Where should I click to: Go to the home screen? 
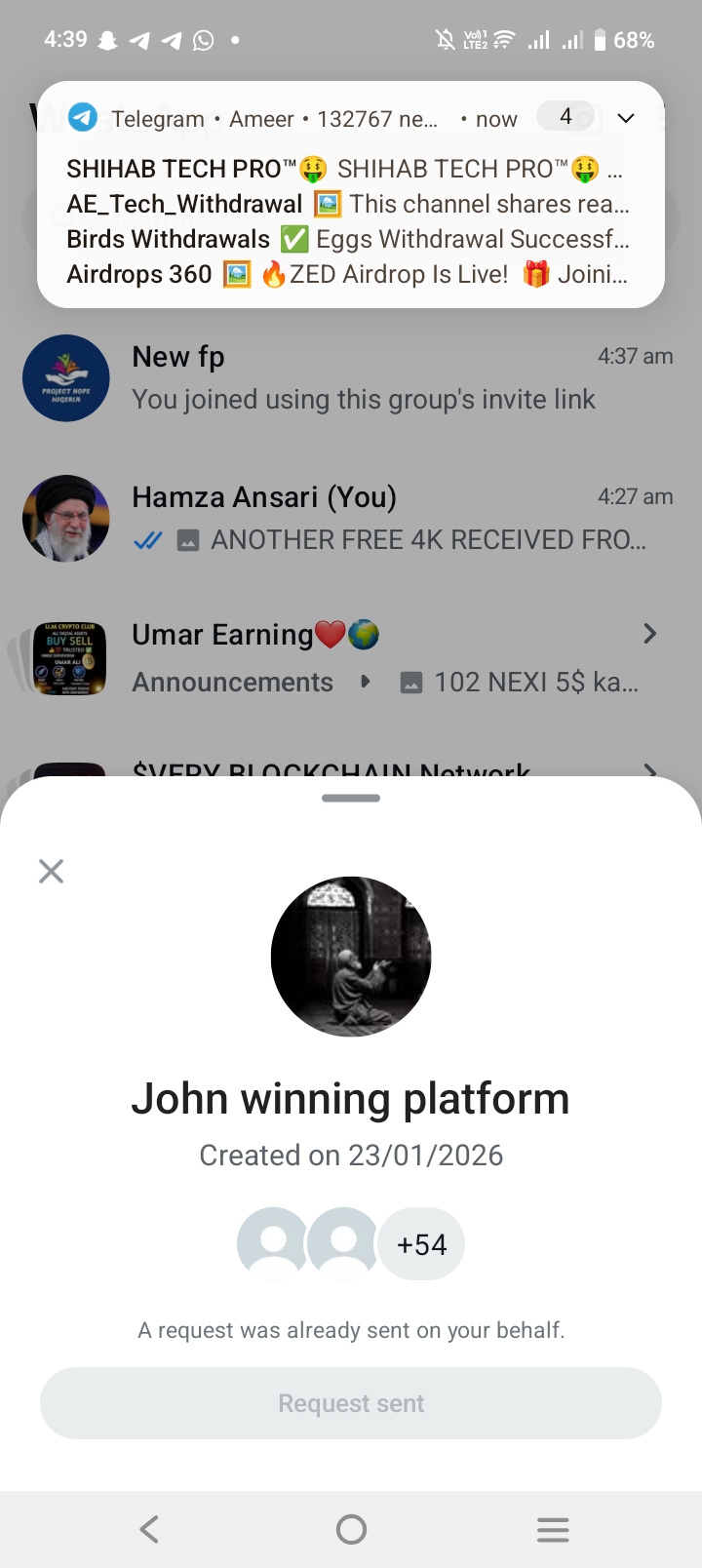click(x=351, y=1529)
